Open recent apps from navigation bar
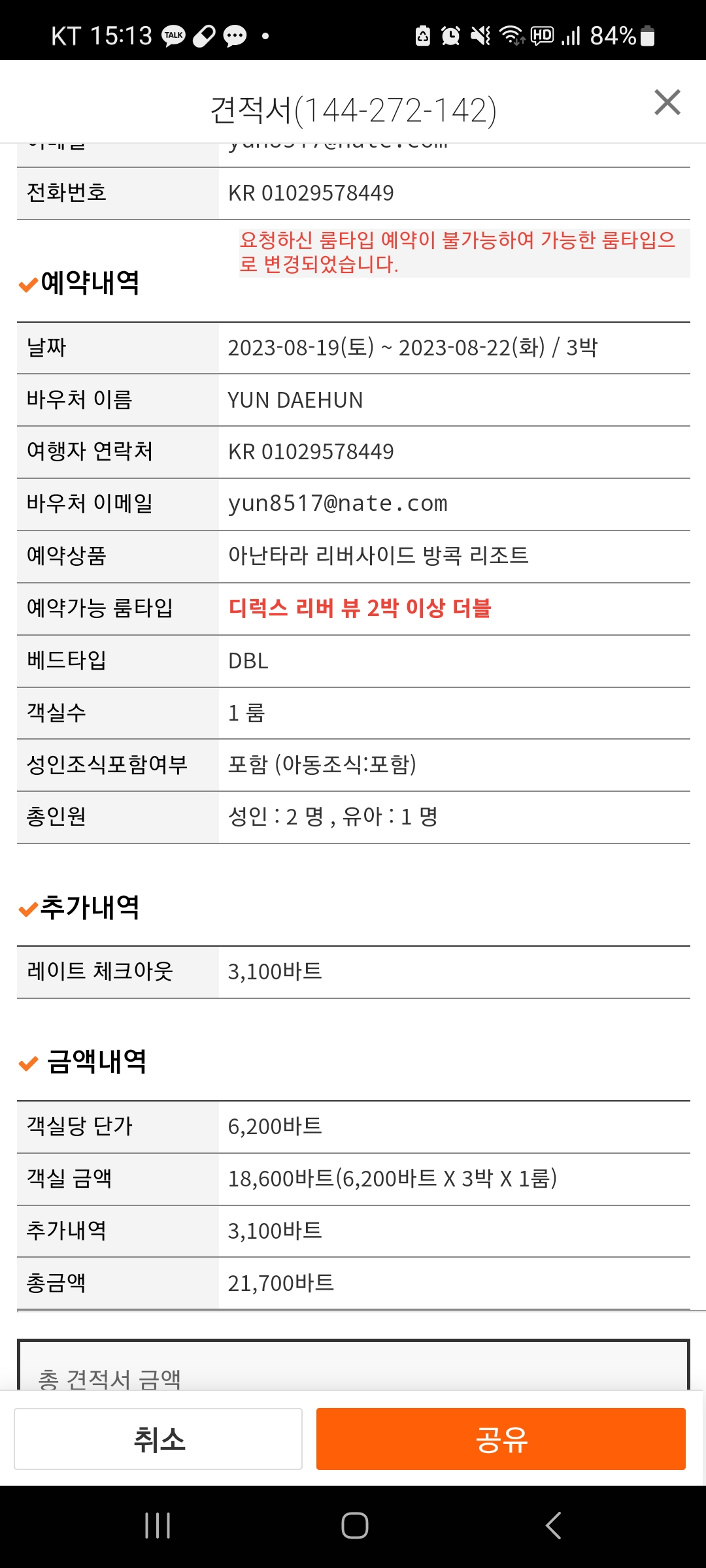 coord(158,1526)
